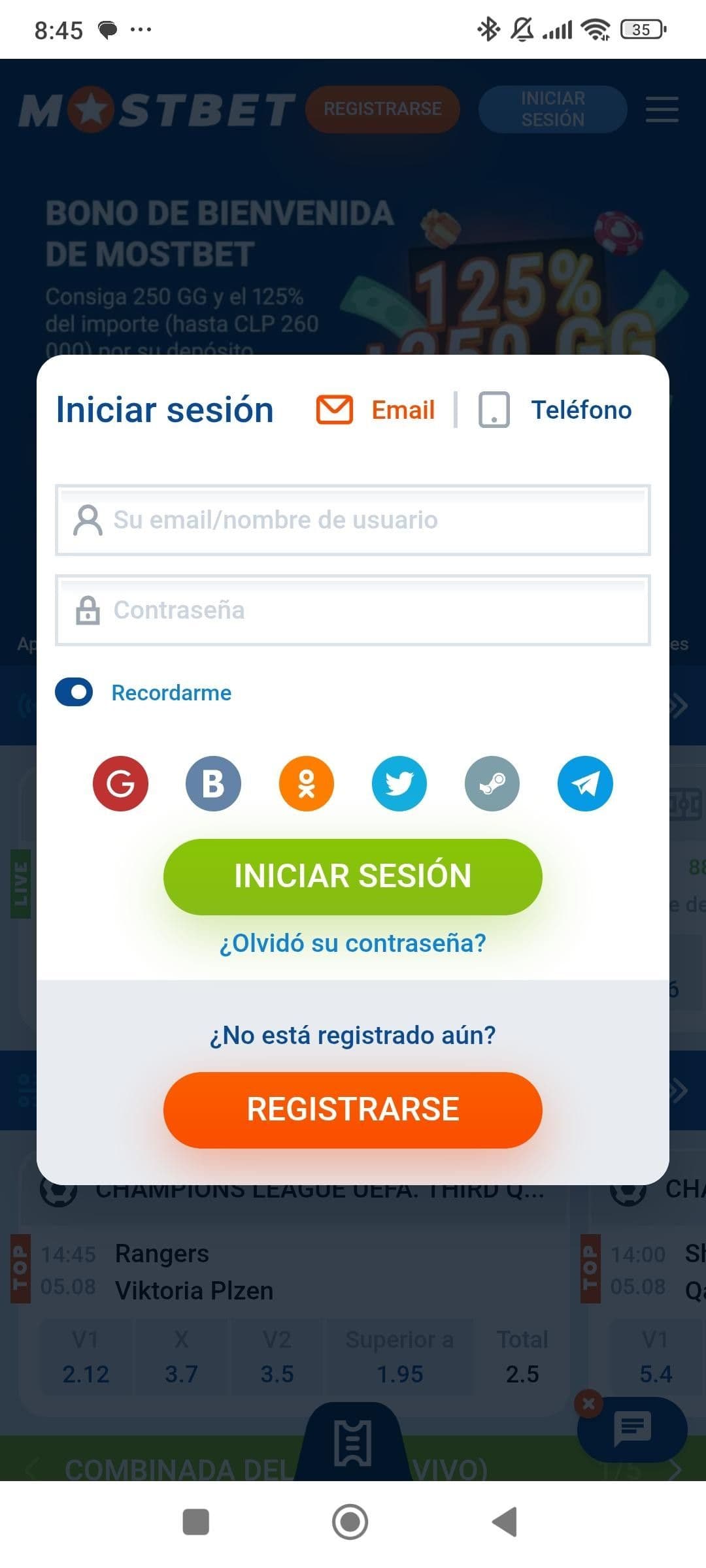Click the Mostbet logo
Image resolution: width=706 pixels, height=1568 pixels.
click(157, 109)
